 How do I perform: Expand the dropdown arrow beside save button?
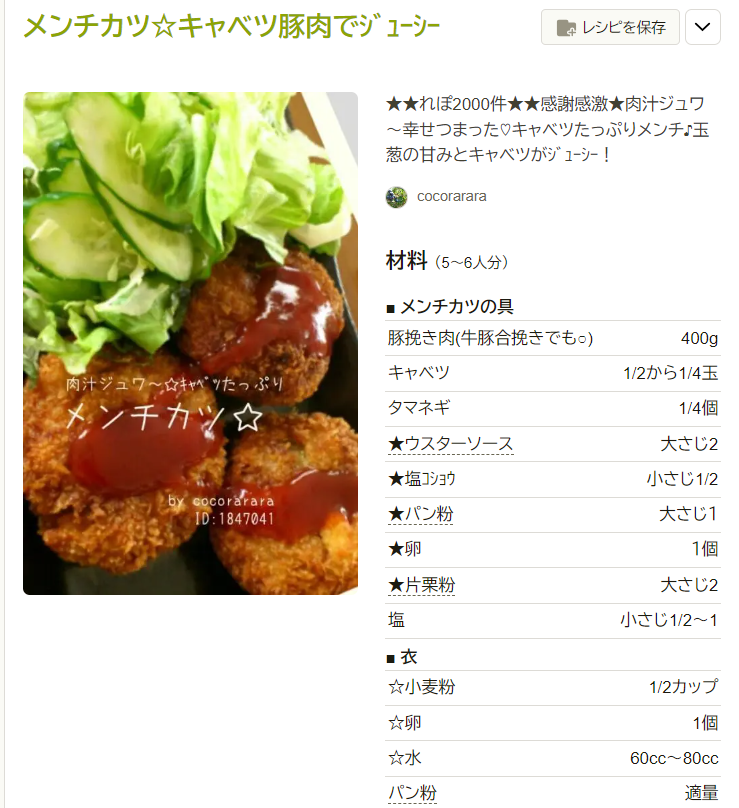coord(702,27)
